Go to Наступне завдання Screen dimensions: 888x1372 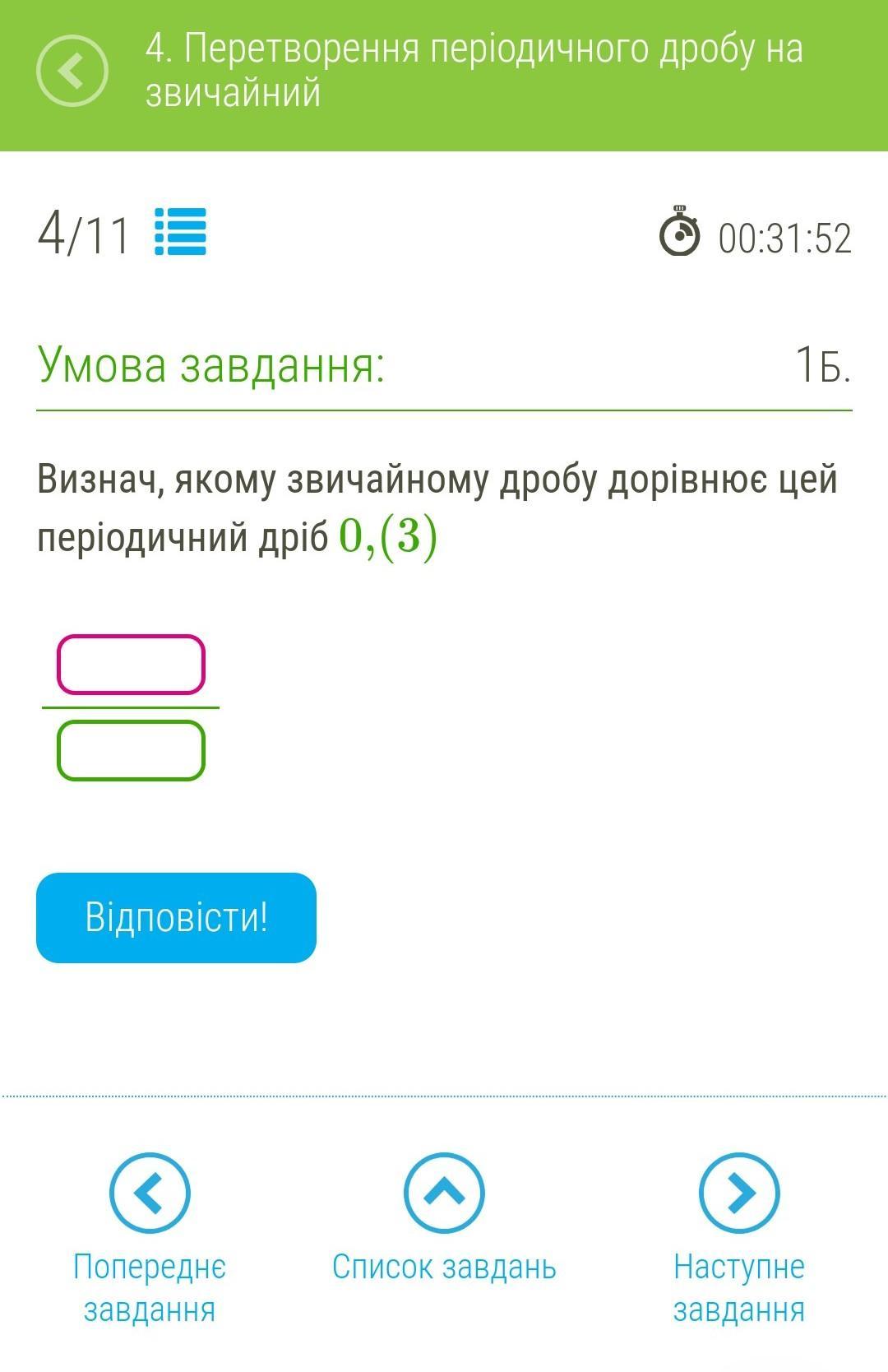pos(738,1194)
